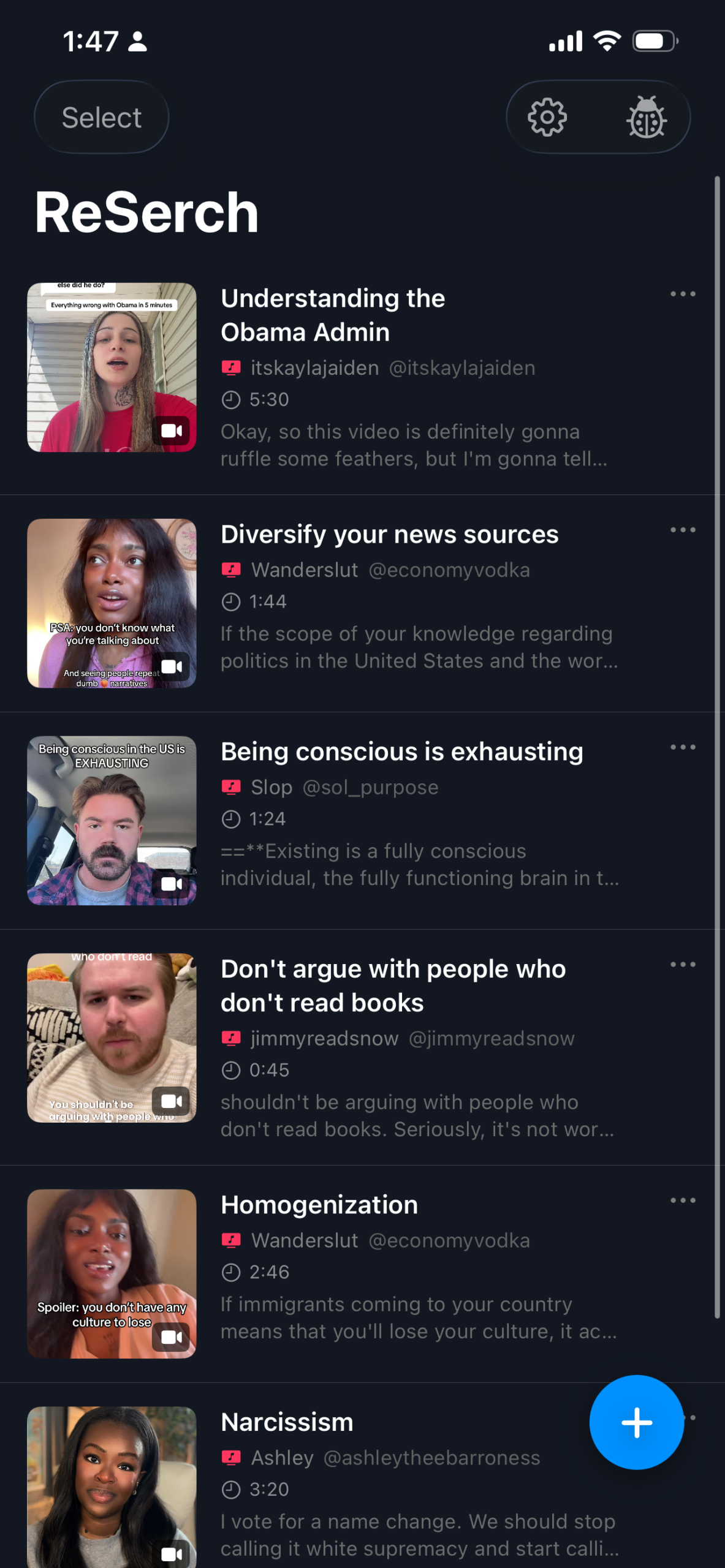Tap the clock icon showing 5:30 duration
This screenshot has width=725, height=1568.
pyautogui.click(x=231, y=399)
